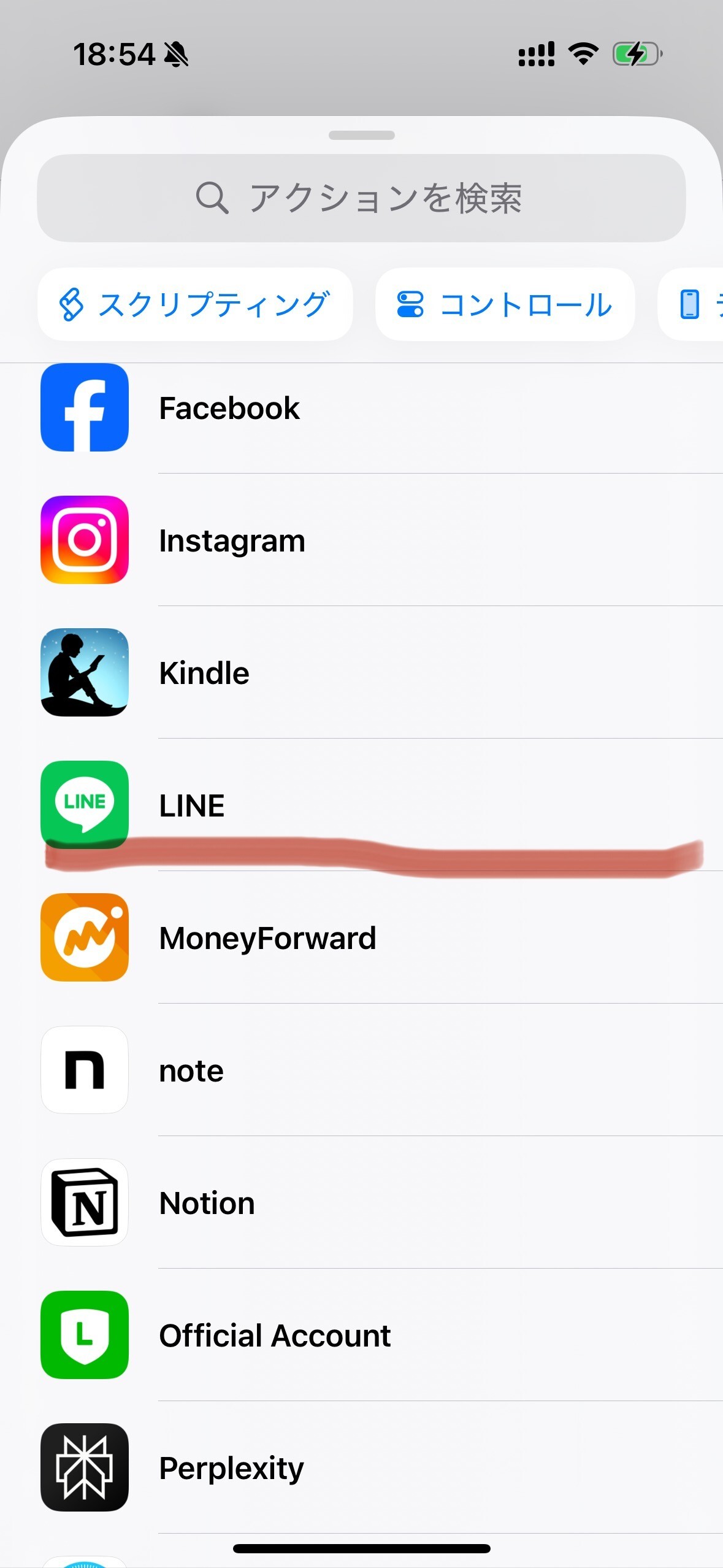Tap the アクションを検索 search field
The width and height of the screenshot is (723, 1568).
click(361, 198)
